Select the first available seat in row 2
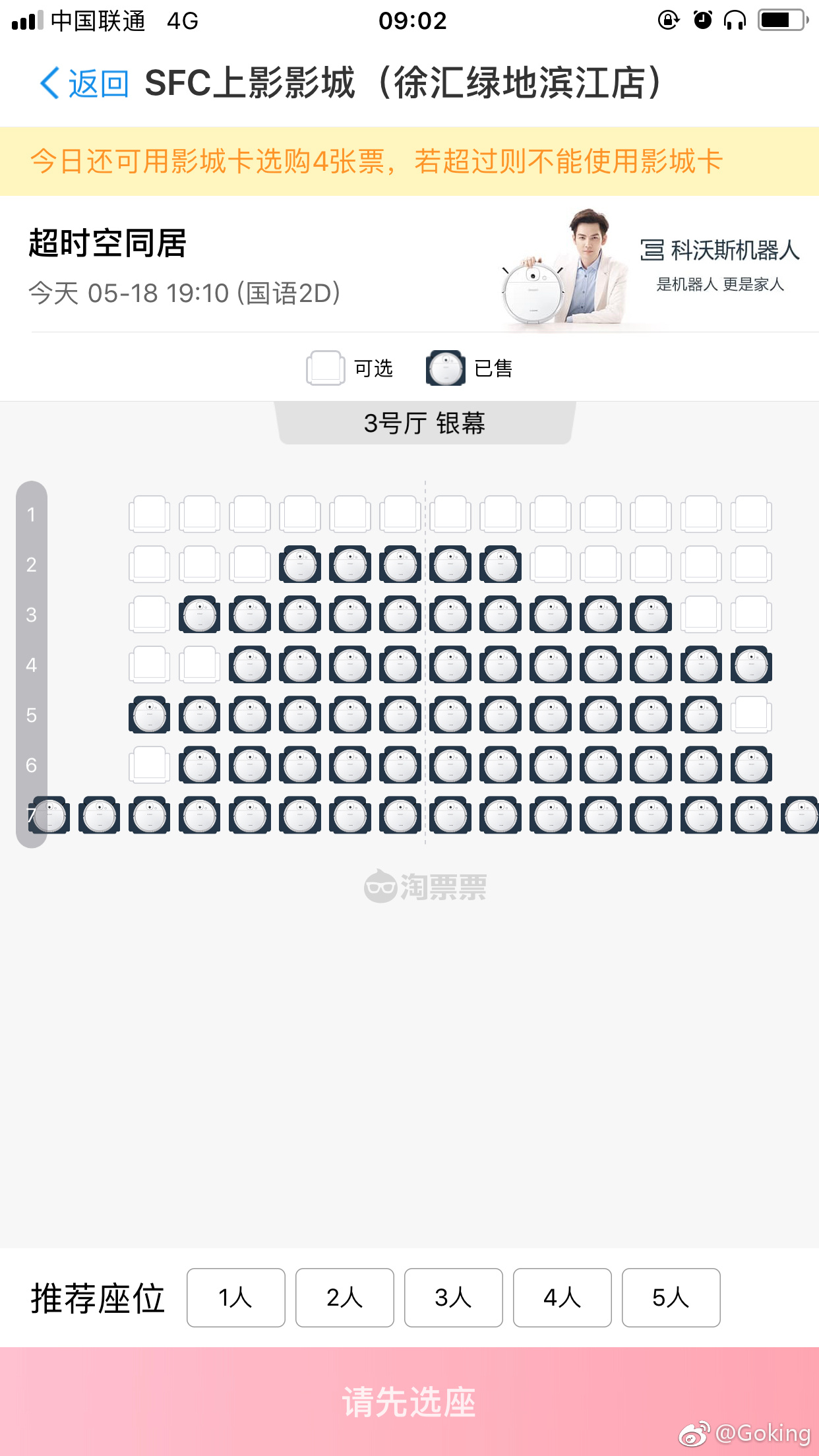This screenshot has height=1456, width=819. pos(150,564)
